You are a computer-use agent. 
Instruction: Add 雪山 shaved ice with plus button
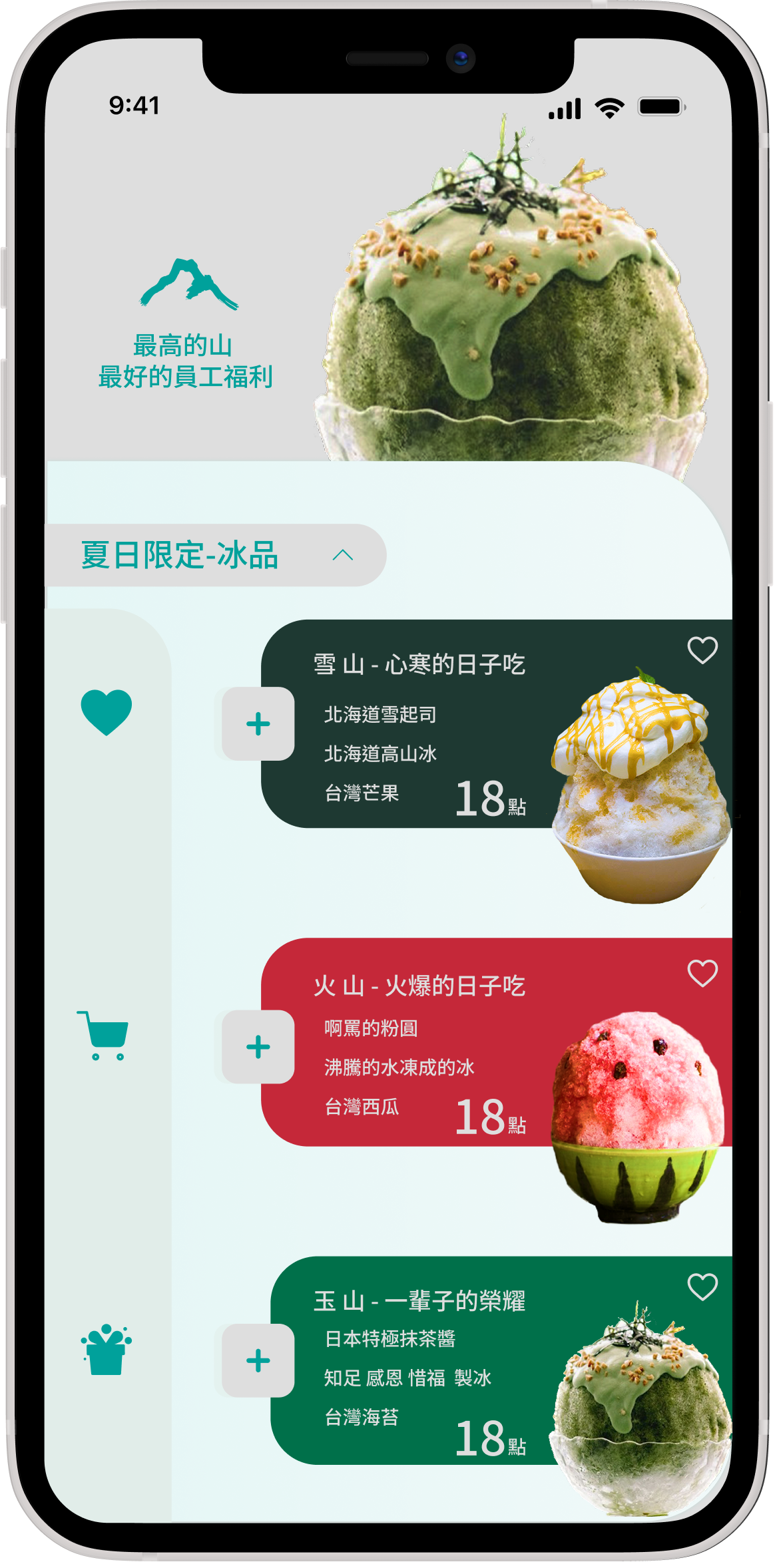point(258,724)
